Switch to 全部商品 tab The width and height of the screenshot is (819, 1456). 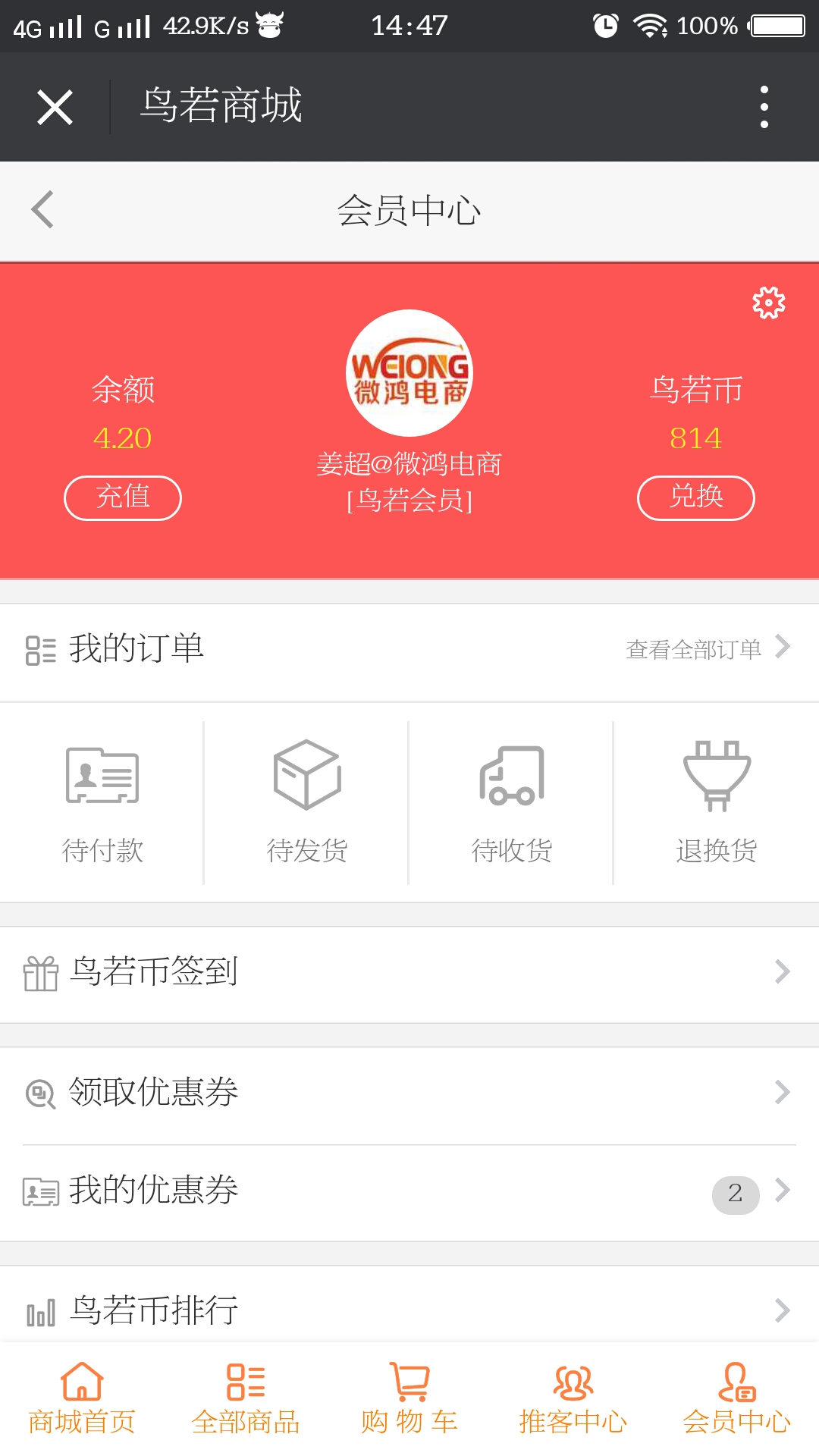[x=246, y=1399]
